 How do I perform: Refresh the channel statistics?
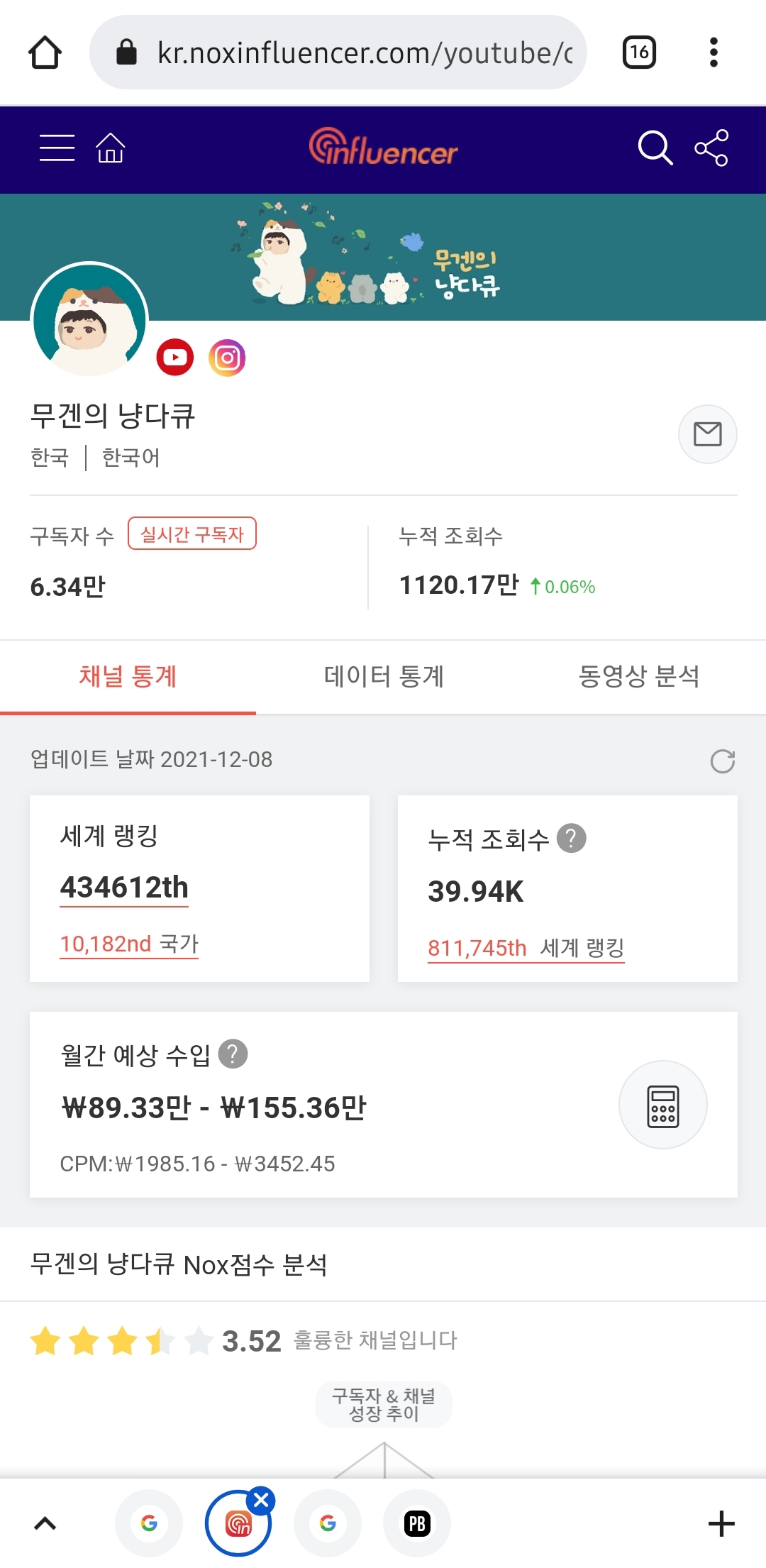tap(722, 761)
